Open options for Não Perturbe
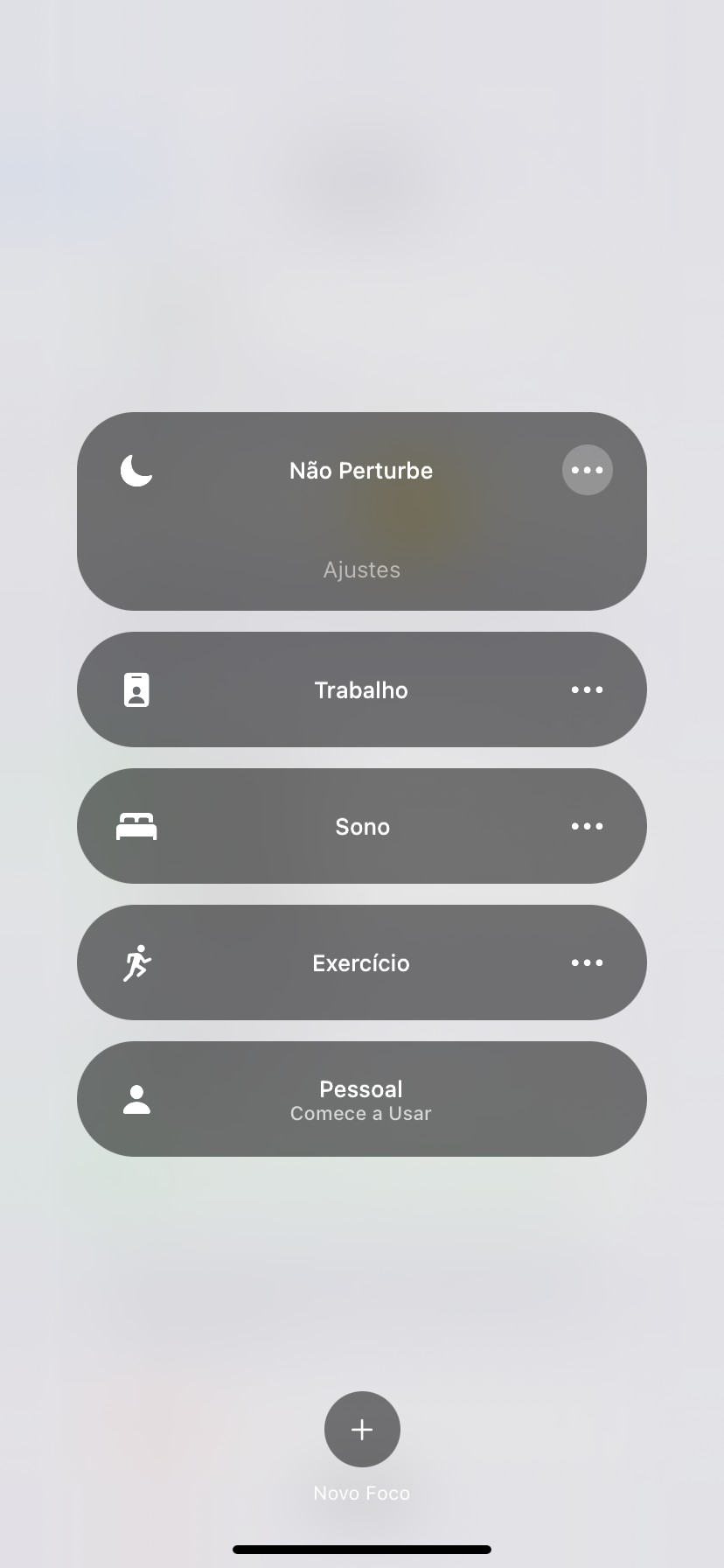This screenshot has width=724, height=1568. 587,471
